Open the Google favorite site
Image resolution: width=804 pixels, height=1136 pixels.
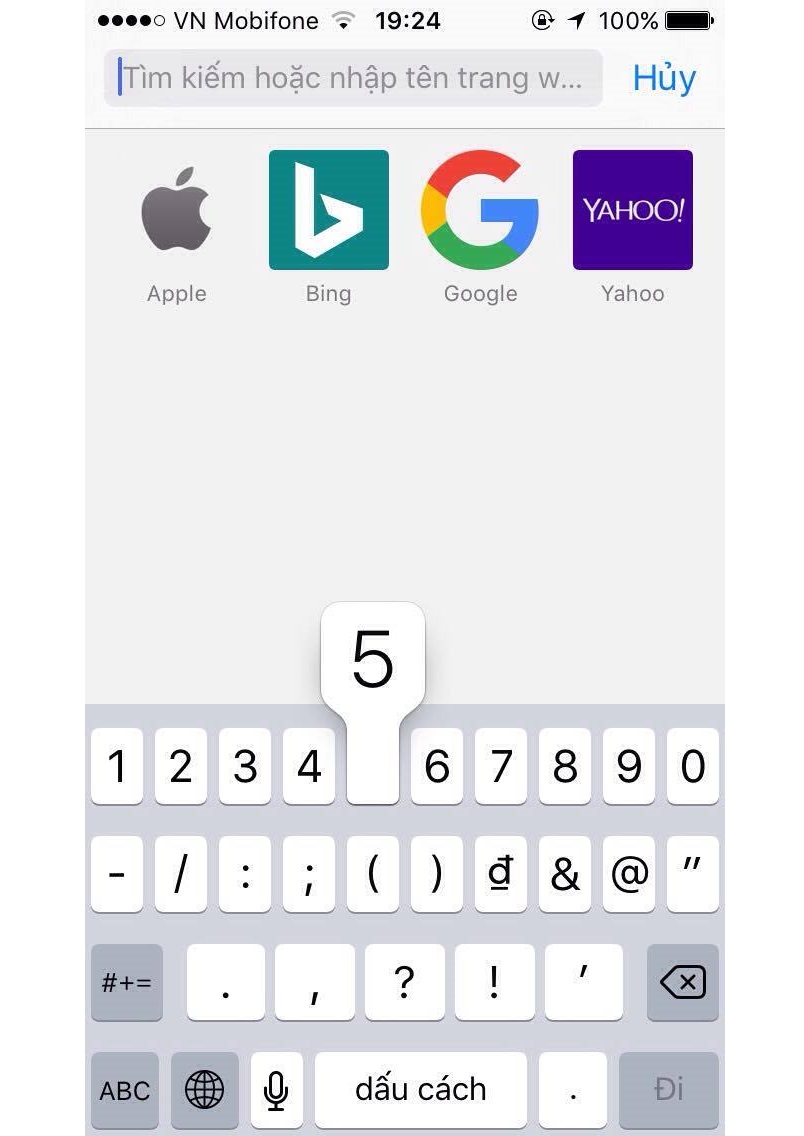pyautogui.click(x=480, y=226)
